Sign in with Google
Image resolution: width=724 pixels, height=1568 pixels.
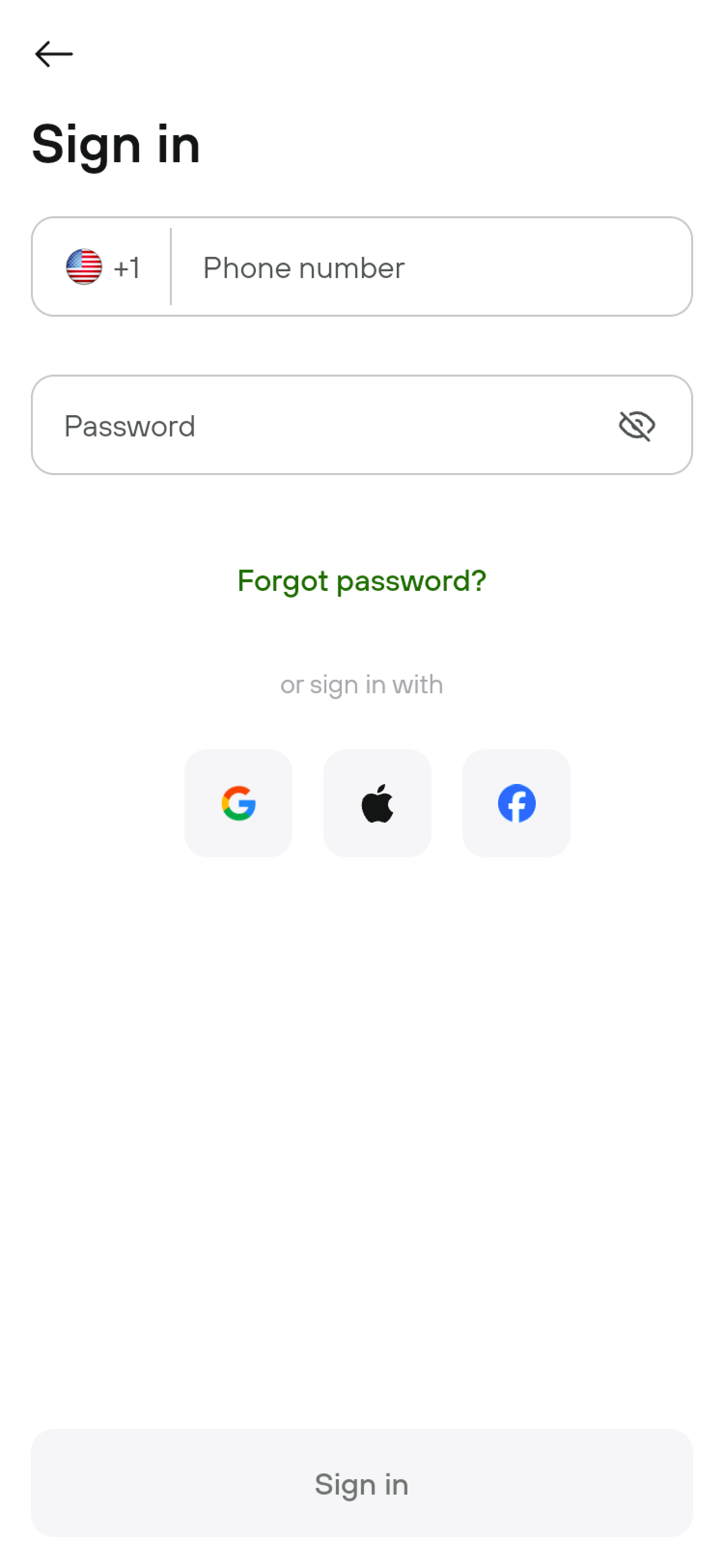(238, 803)
